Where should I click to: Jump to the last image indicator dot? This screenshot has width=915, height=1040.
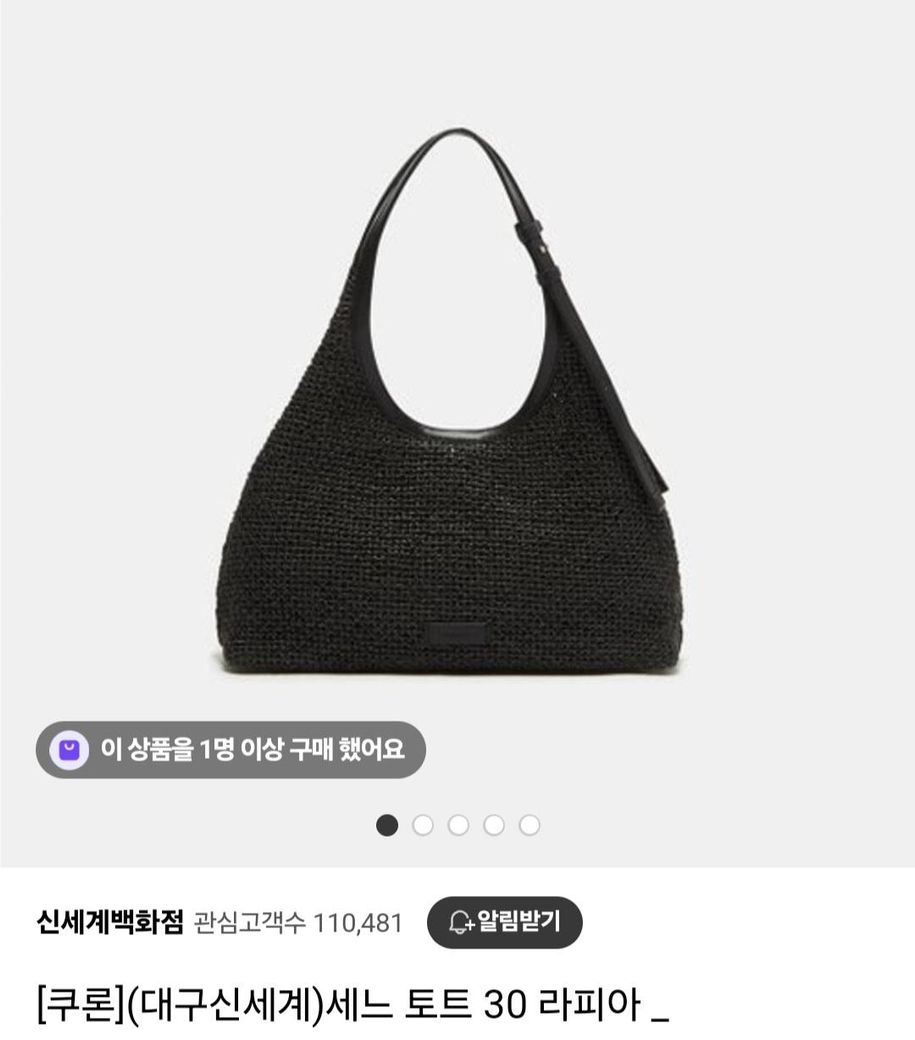[x=530, y=825]
